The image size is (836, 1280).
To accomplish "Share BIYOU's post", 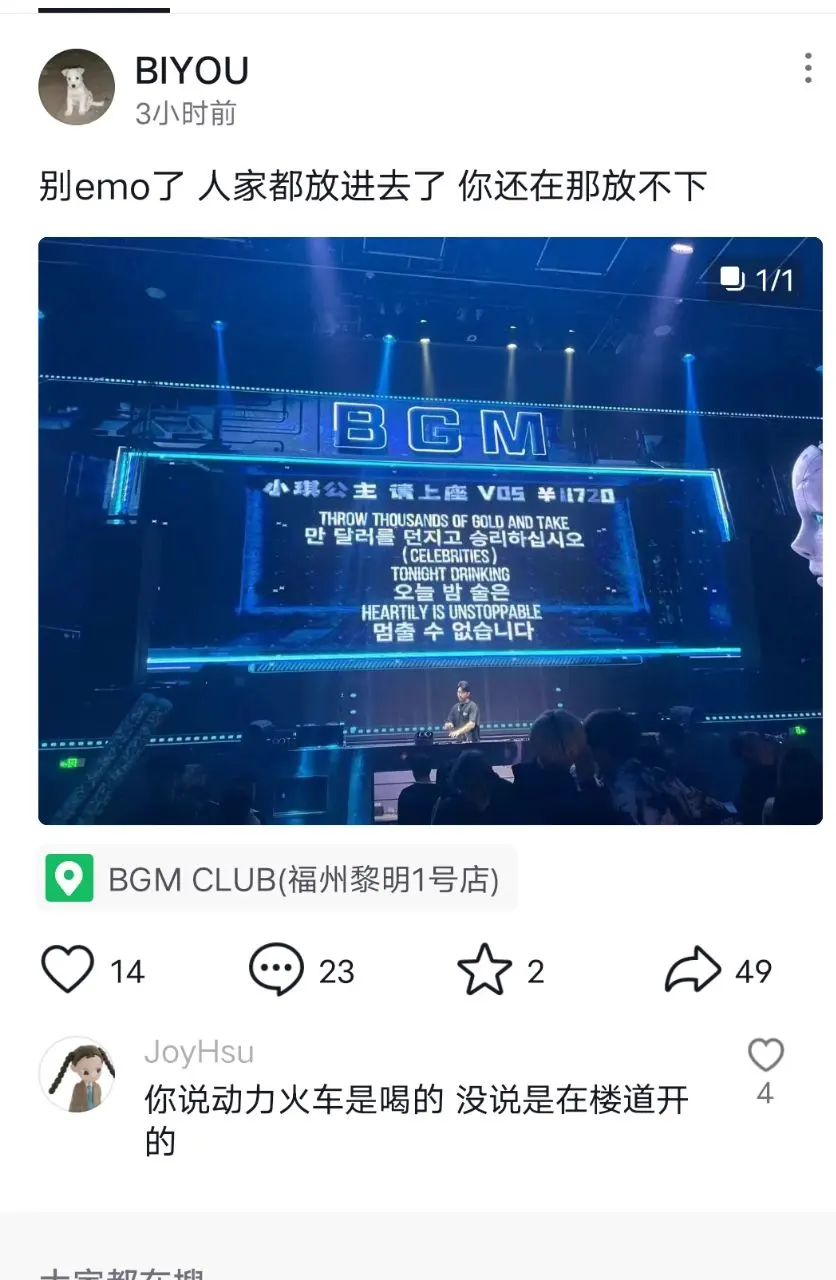I will point(692,970).
